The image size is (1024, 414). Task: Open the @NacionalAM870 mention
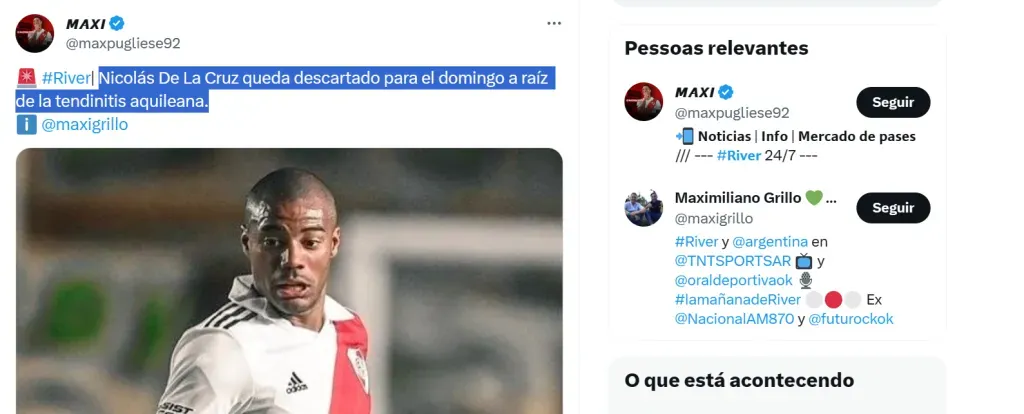[734, 318]
